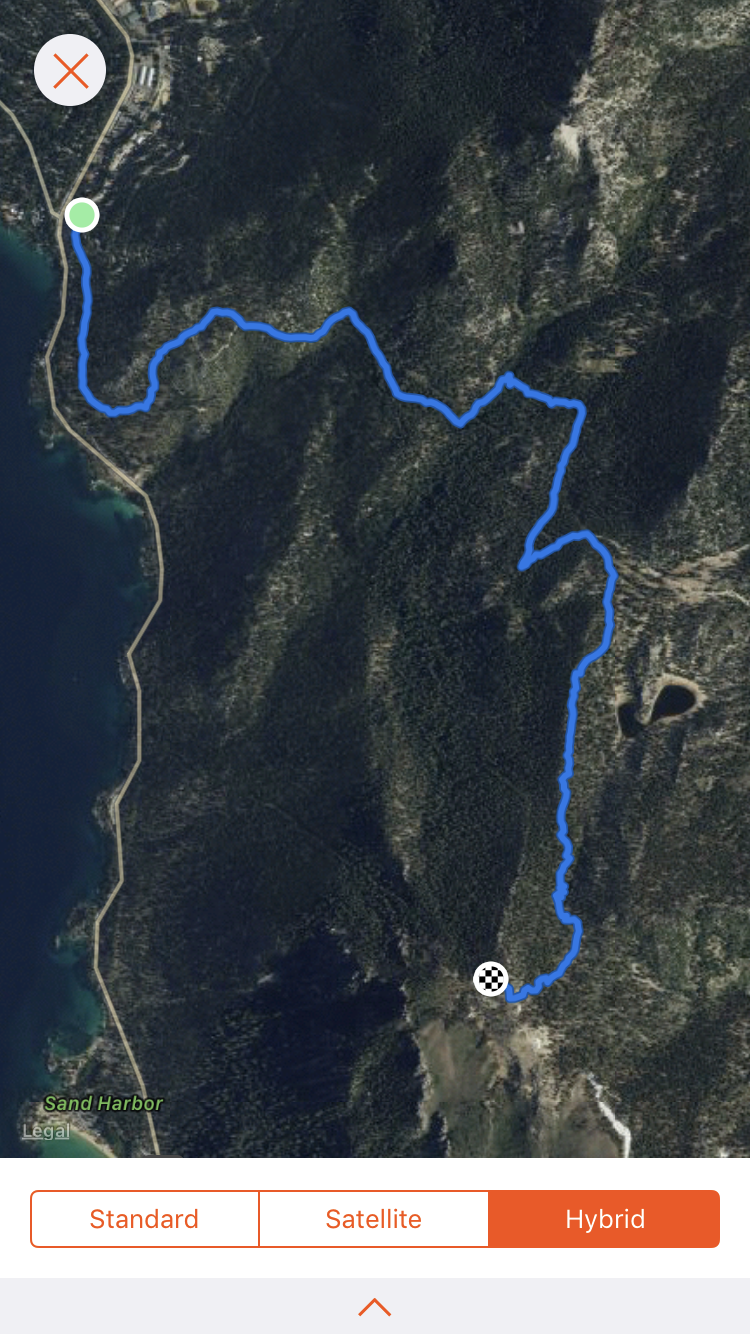Switch to Standard map type
Image resolution: width=750 pixels, height=1334 pixels.
[144, 1219]
